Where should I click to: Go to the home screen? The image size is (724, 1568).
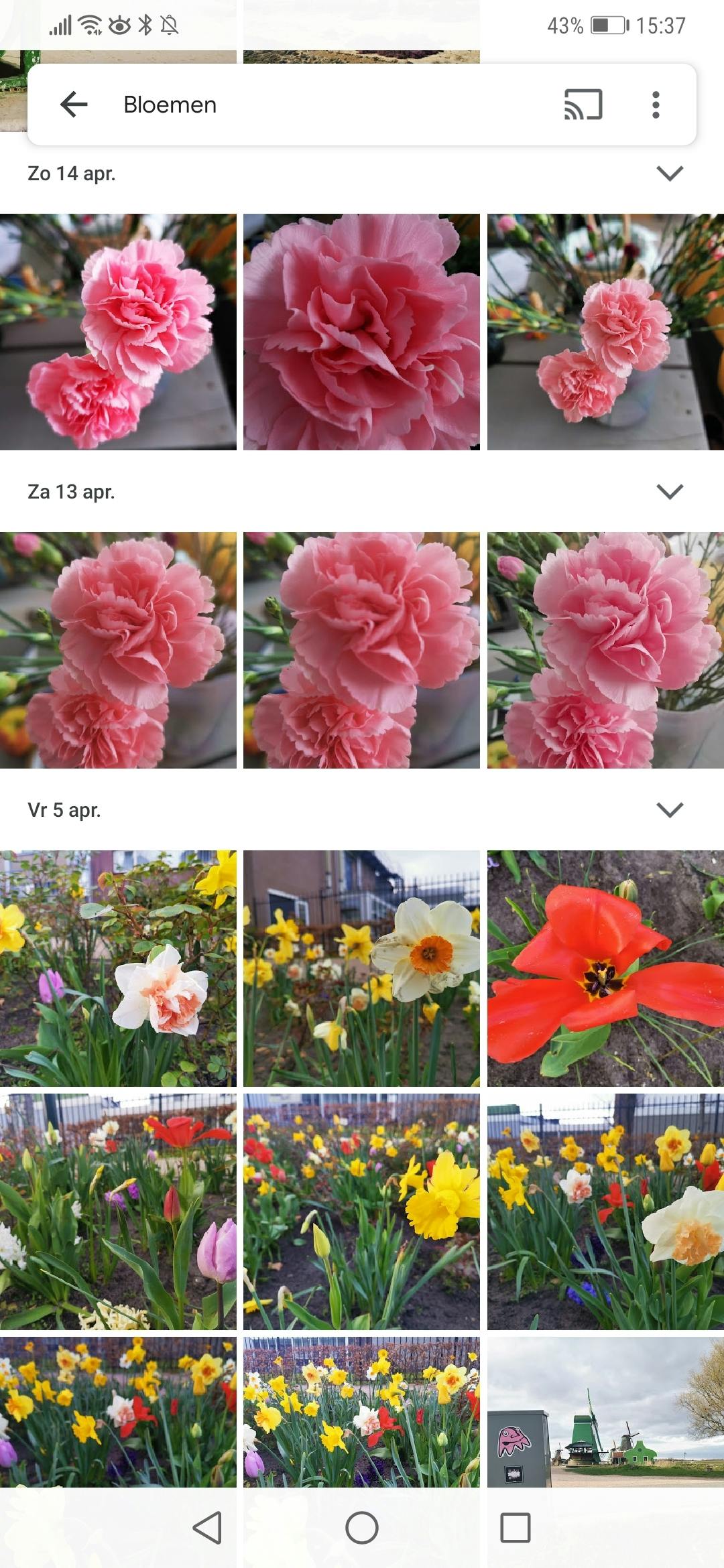[x=361, y=1528]
